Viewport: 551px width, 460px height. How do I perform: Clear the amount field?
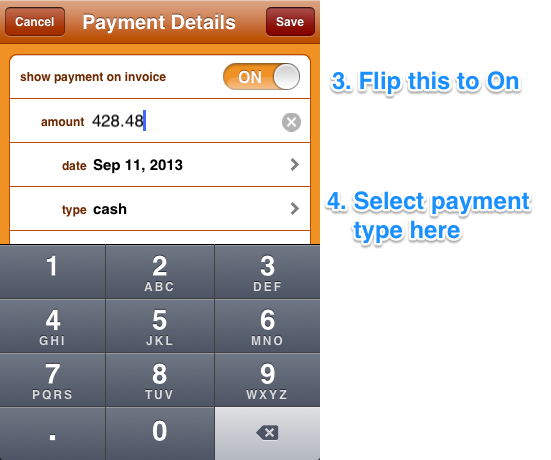coord(291,122)
